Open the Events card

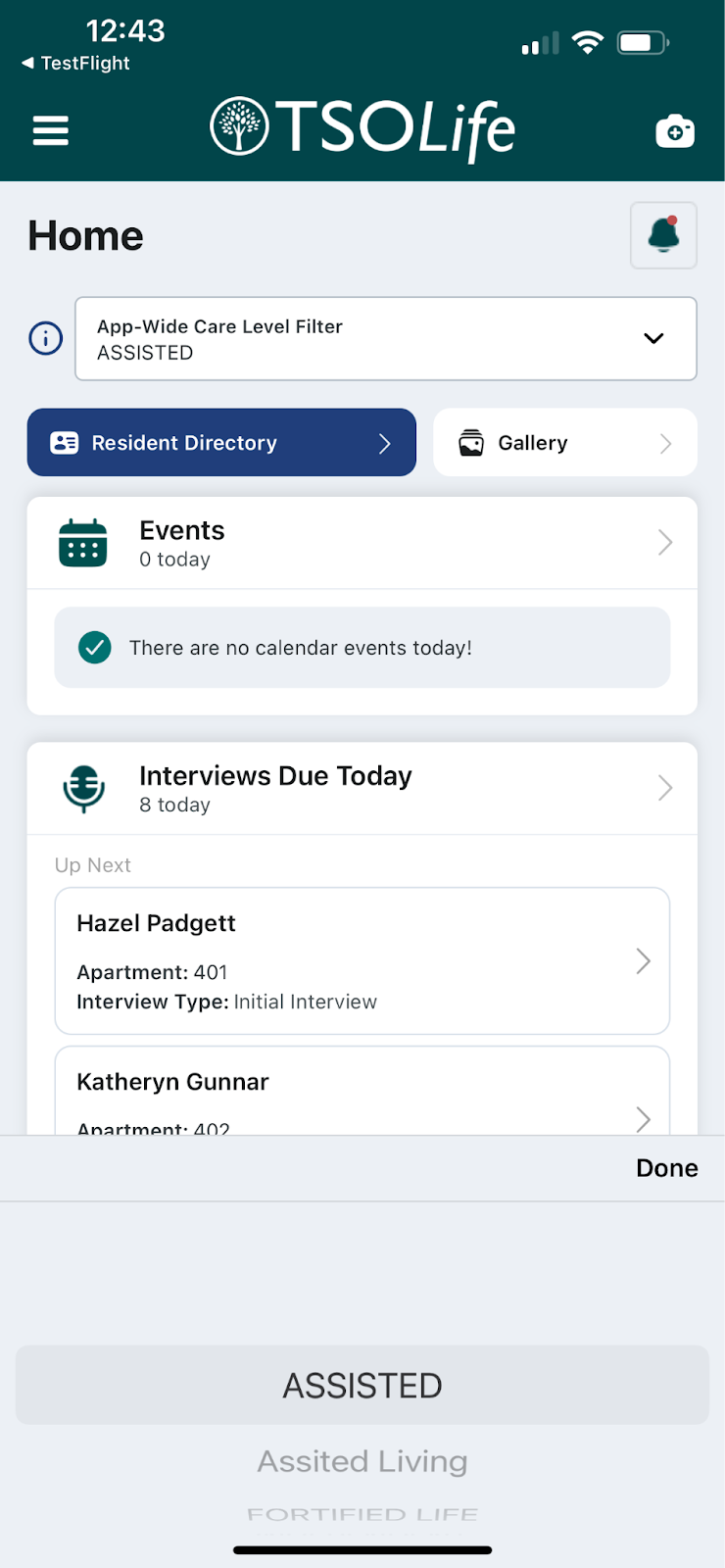[x=362, y=543]
